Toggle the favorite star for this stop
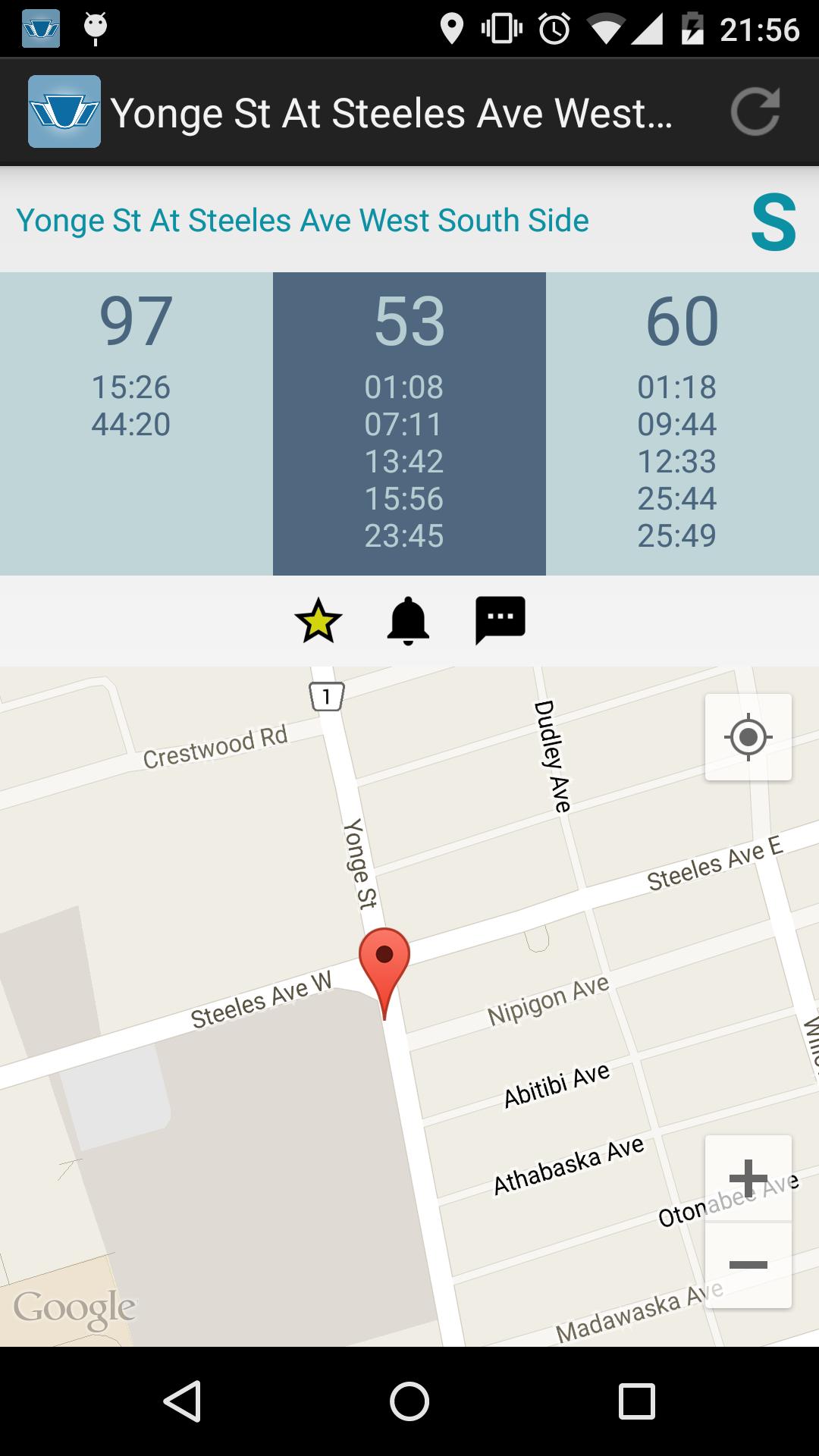 coord(318,620)
